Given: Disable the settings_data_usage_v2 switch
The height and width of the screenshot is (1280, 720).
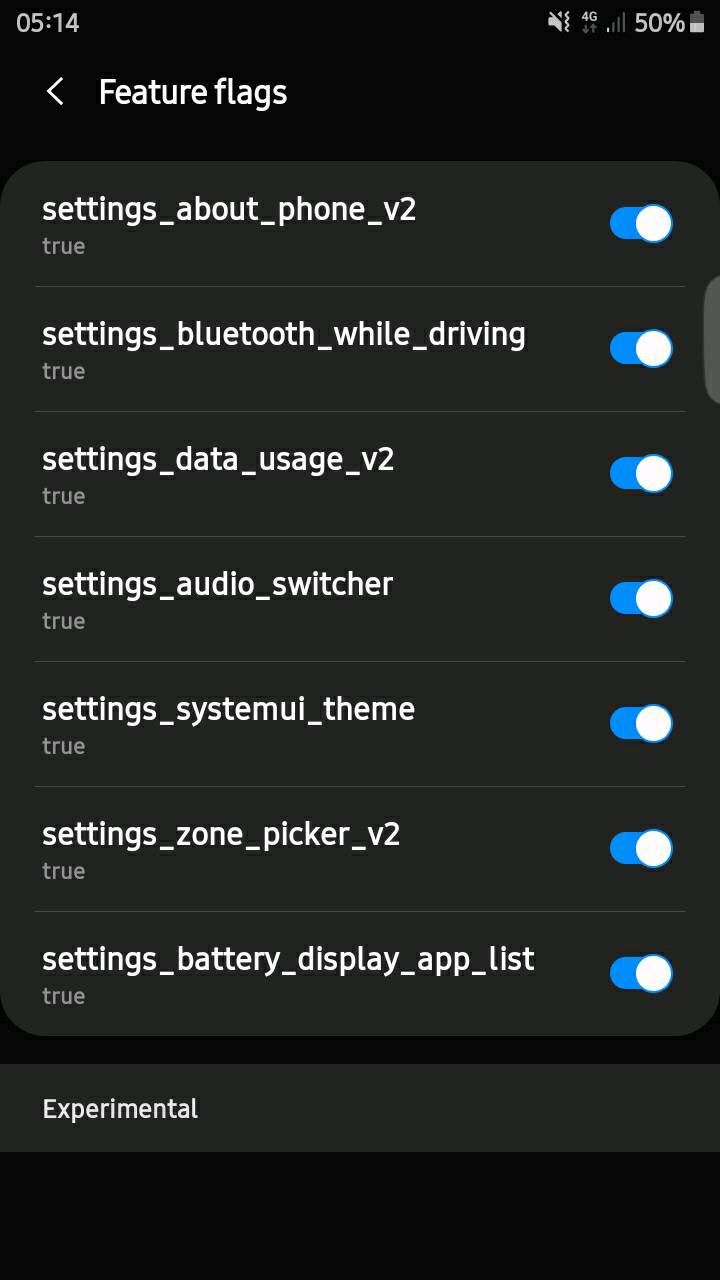Looking at the screenshot, I should tap(641, 473).
